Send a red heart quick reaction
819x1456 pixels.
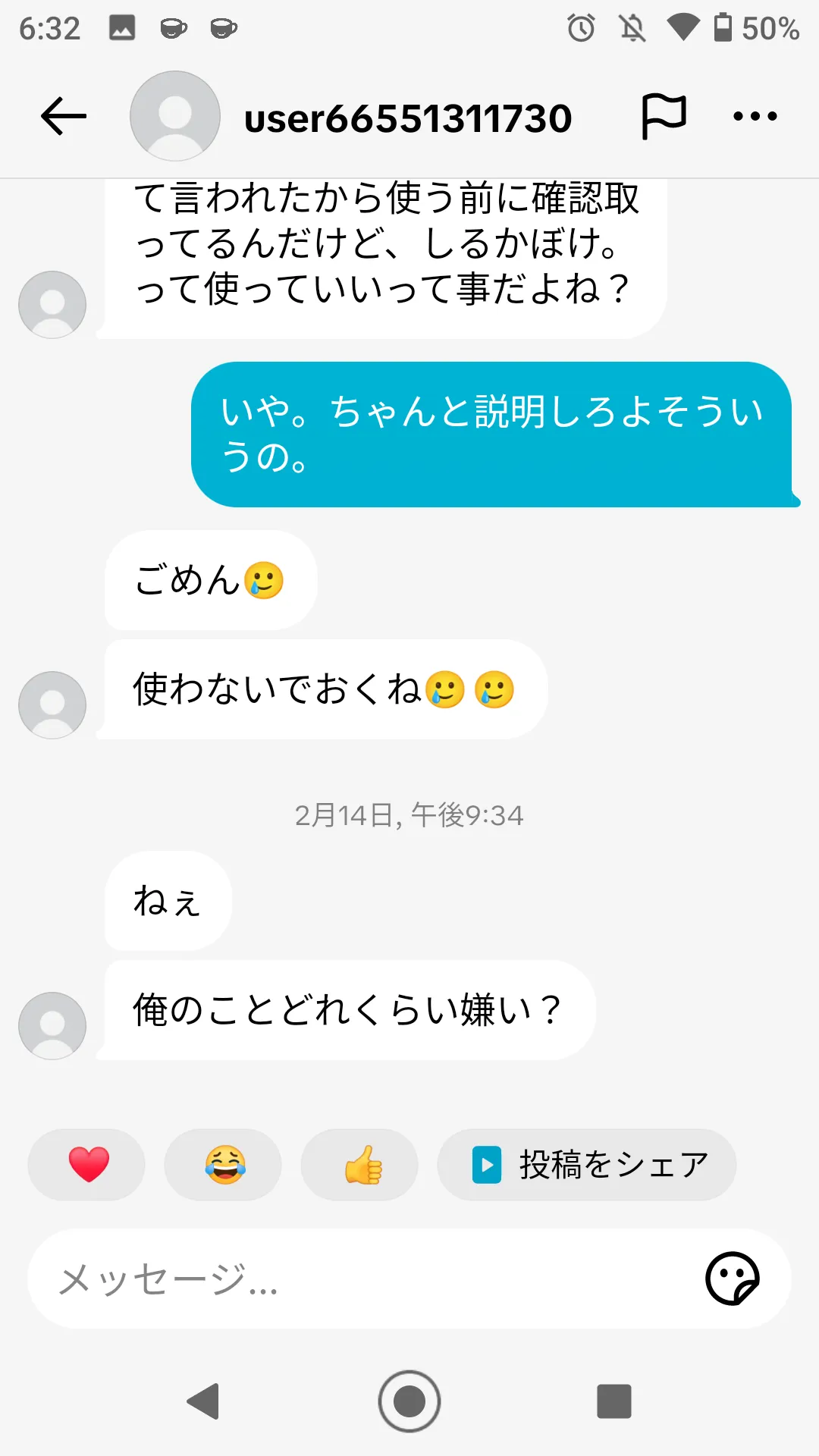[x=87, y=1165]
